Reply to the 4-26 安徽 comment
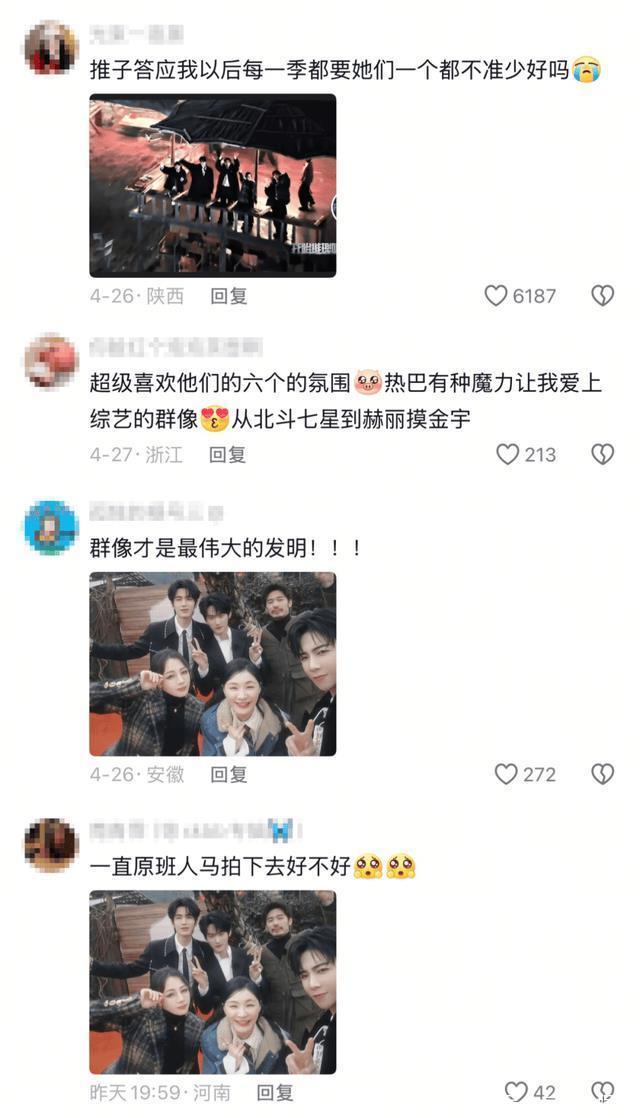640x1118 pixels. coord(229,774)
